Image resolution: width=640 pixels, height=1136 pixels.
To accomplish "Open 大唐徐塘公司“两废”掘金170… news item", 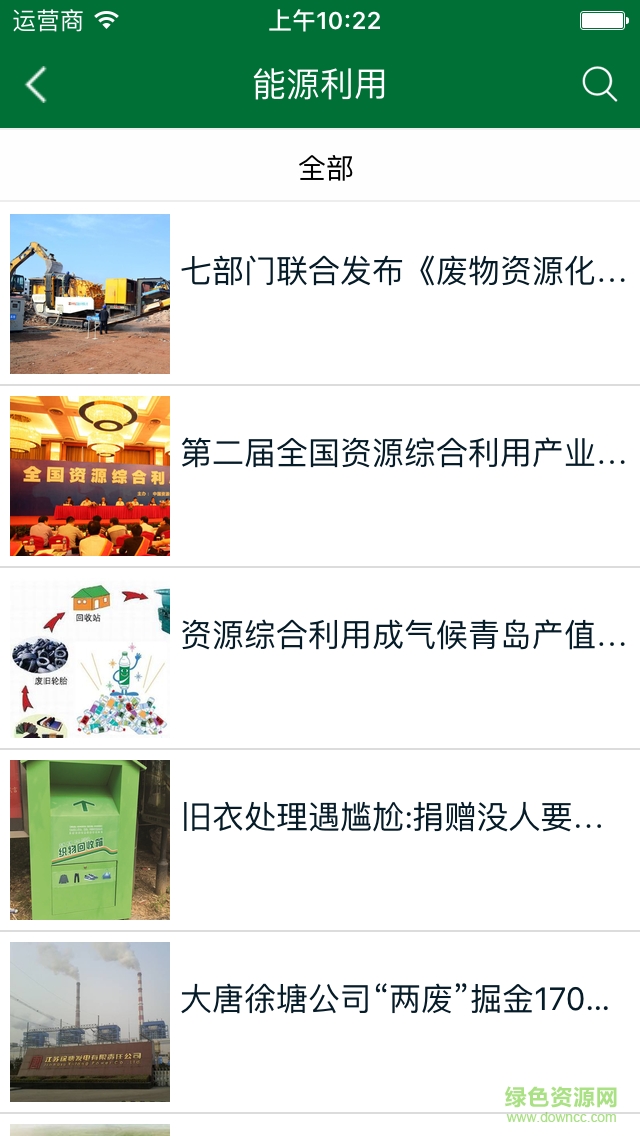I will [394, 1000].
